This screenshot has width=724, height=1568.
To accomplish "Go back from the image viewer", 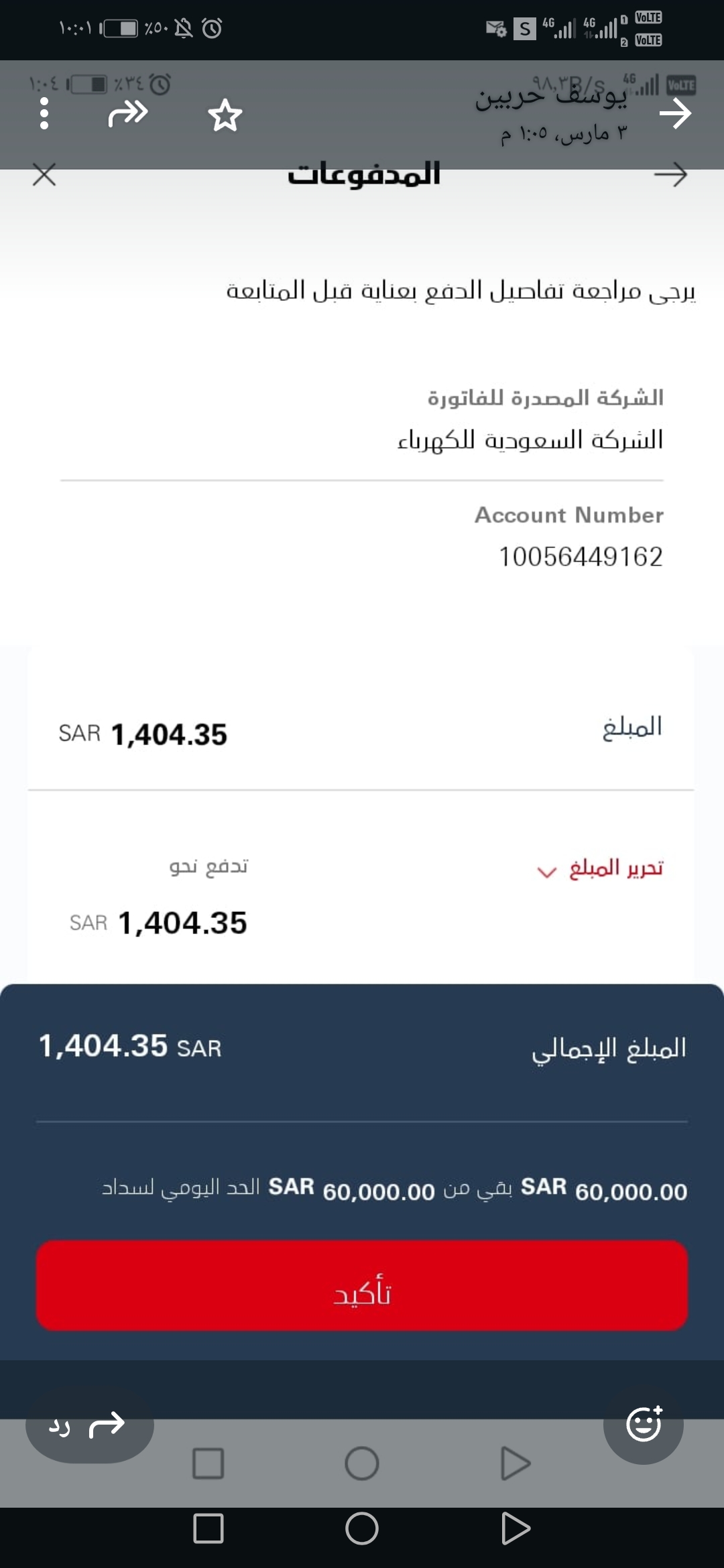I will click(675, 114).
